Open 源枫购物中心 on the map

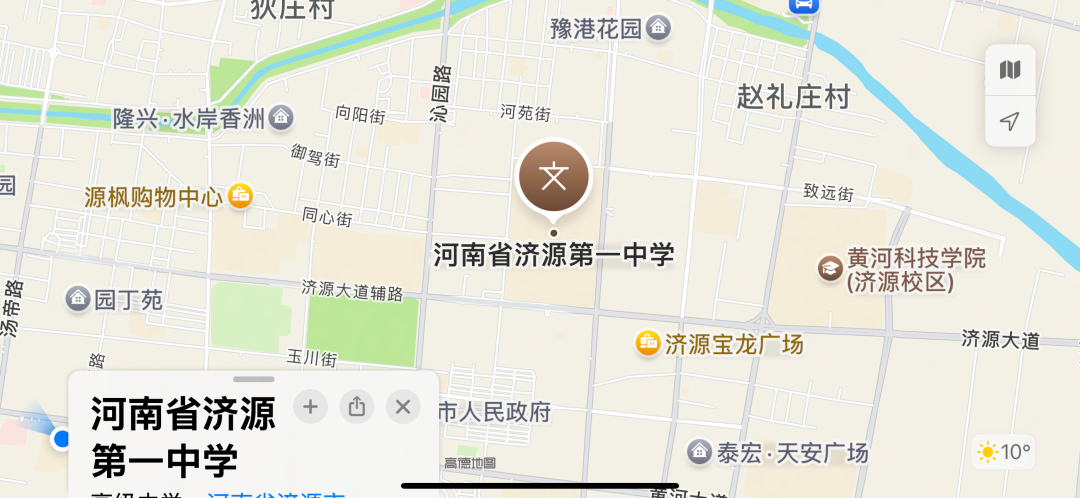click(x=240, y=196)
